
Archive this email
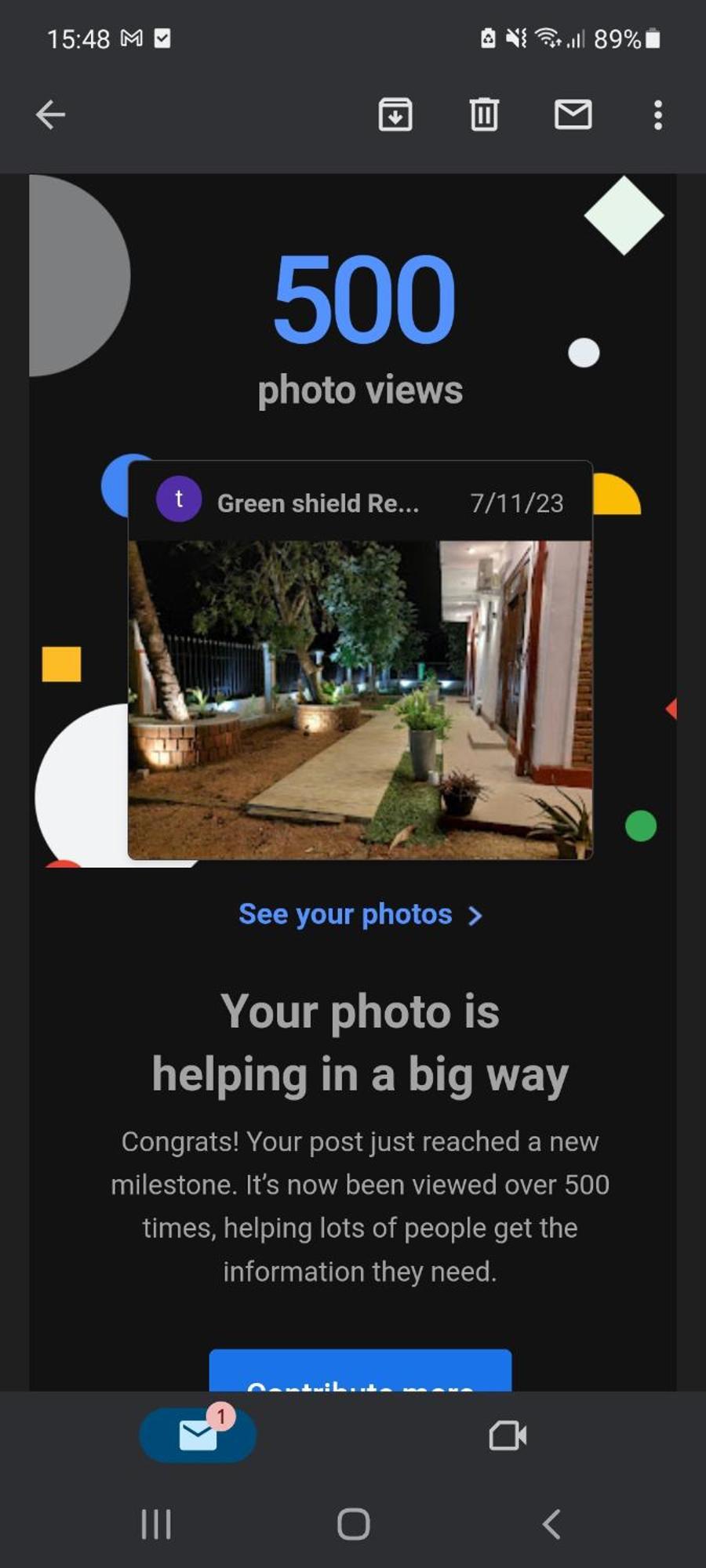pos(395,114)
